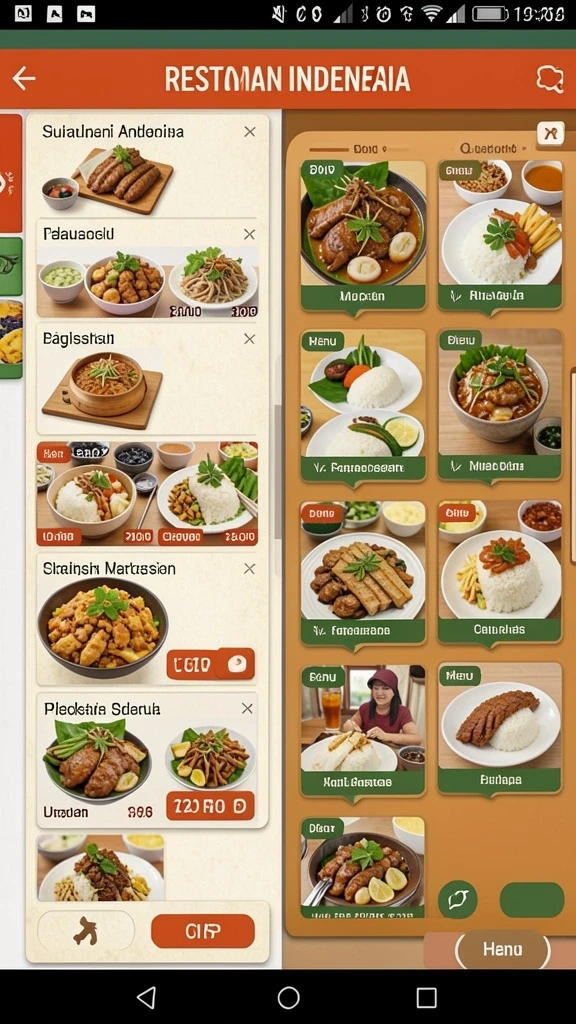Remove the Skainsh Martussien card
This screenshot has width=576, height=1024.
[249, 569]
